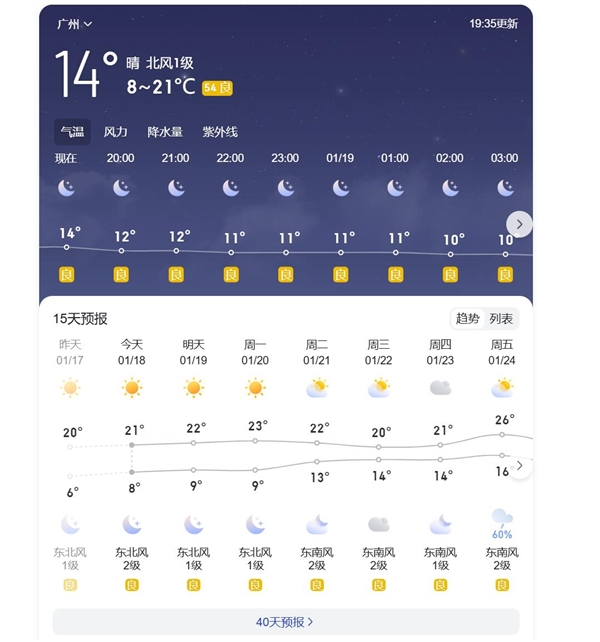Image resolution: width=600 pixels, height=642 pixels.
Task: Show next hours in hourly forecast
Action: (x=519, y=224)
